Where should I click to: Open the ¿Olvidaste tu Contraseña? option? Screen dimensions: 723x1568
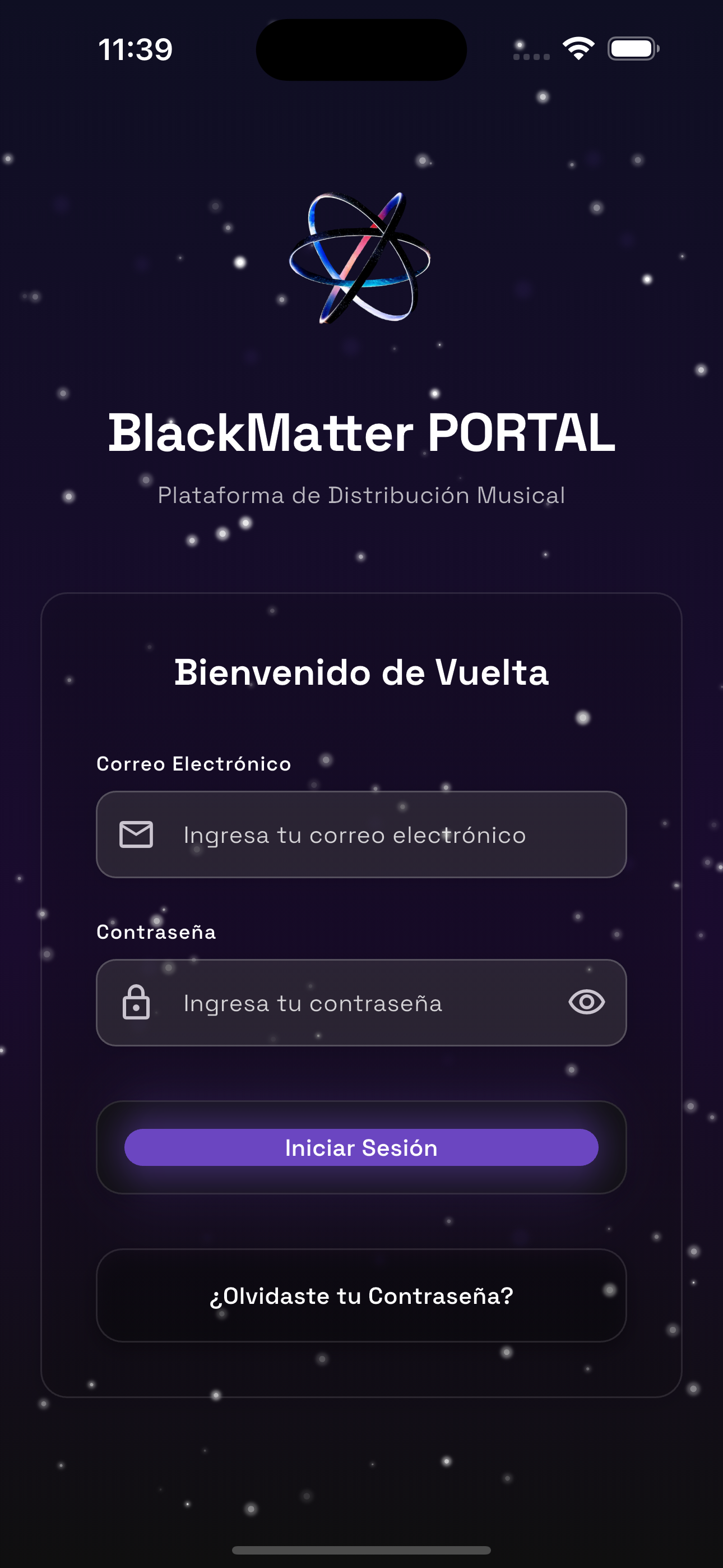click(361, 1295)
